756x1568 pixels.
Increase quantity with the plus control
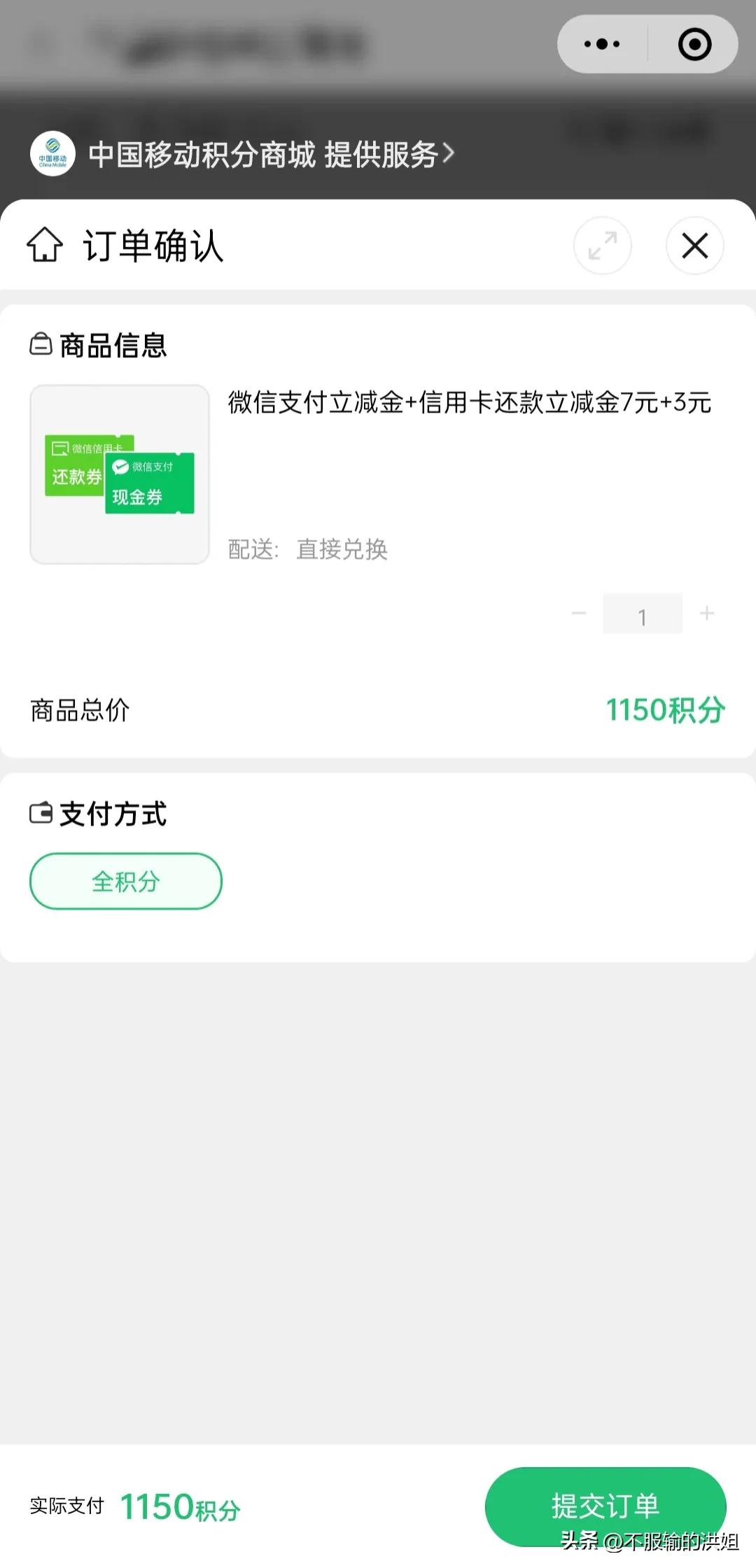pyautogui.click(x=706, y=613)
